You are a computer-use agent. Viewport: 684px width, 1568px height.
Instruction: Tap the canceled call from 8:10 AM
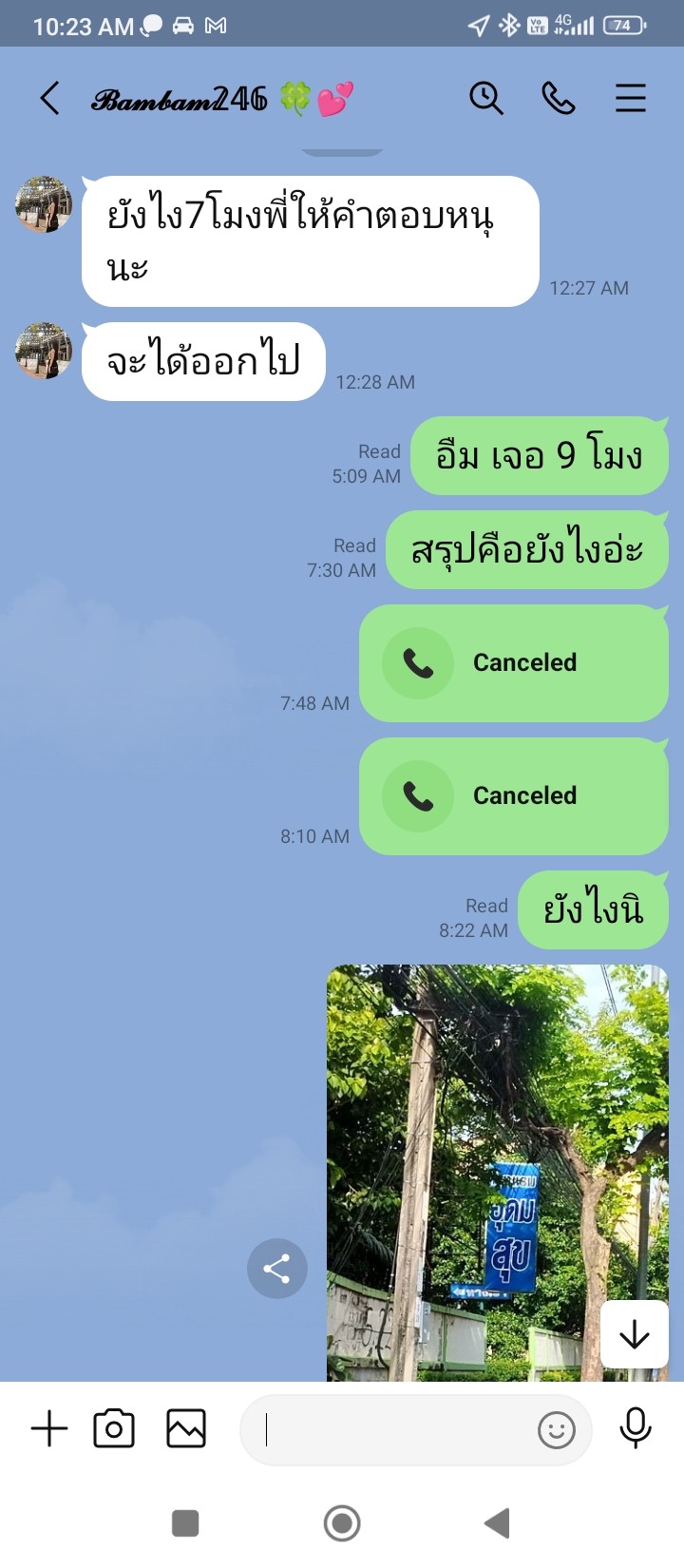coord(514,796)
